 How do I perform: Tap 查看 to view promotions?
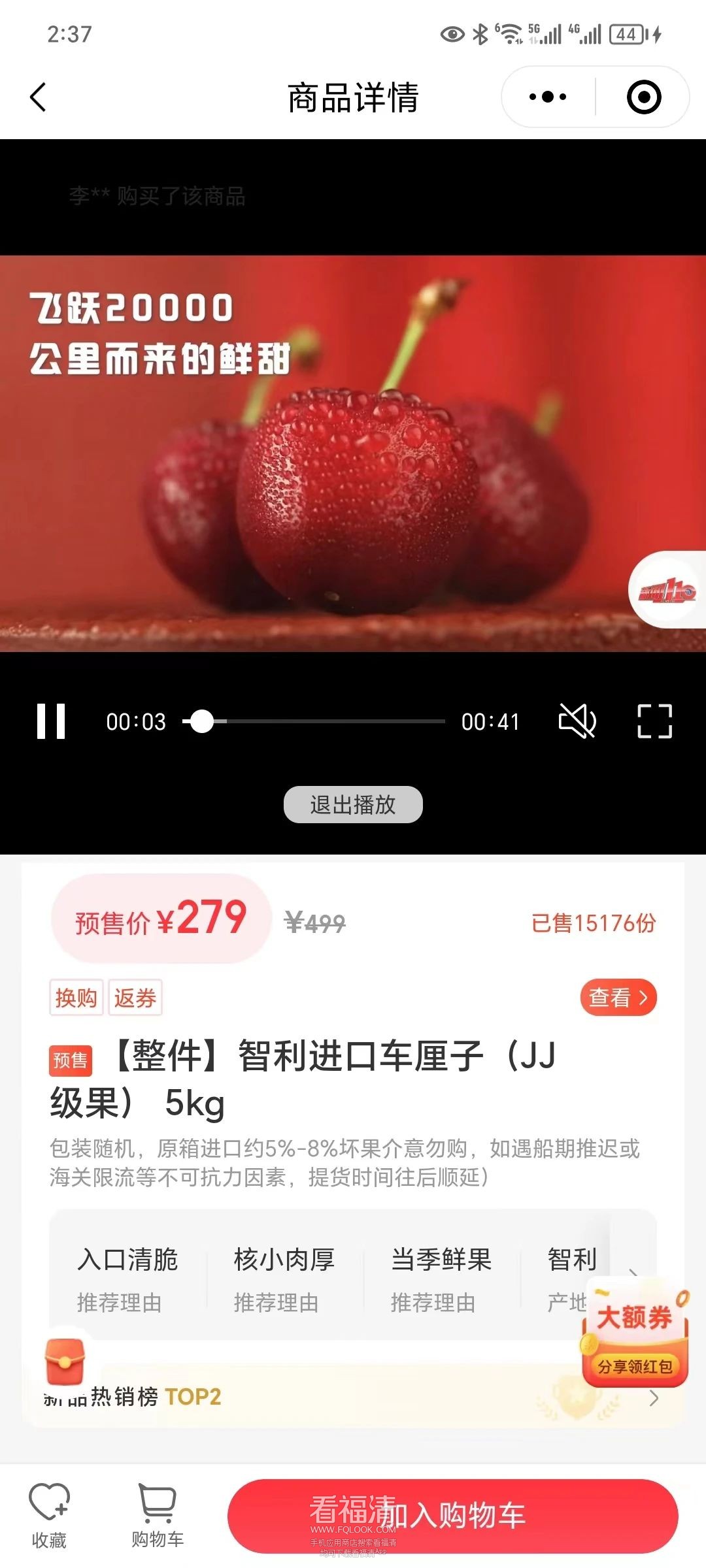[618, 998]
